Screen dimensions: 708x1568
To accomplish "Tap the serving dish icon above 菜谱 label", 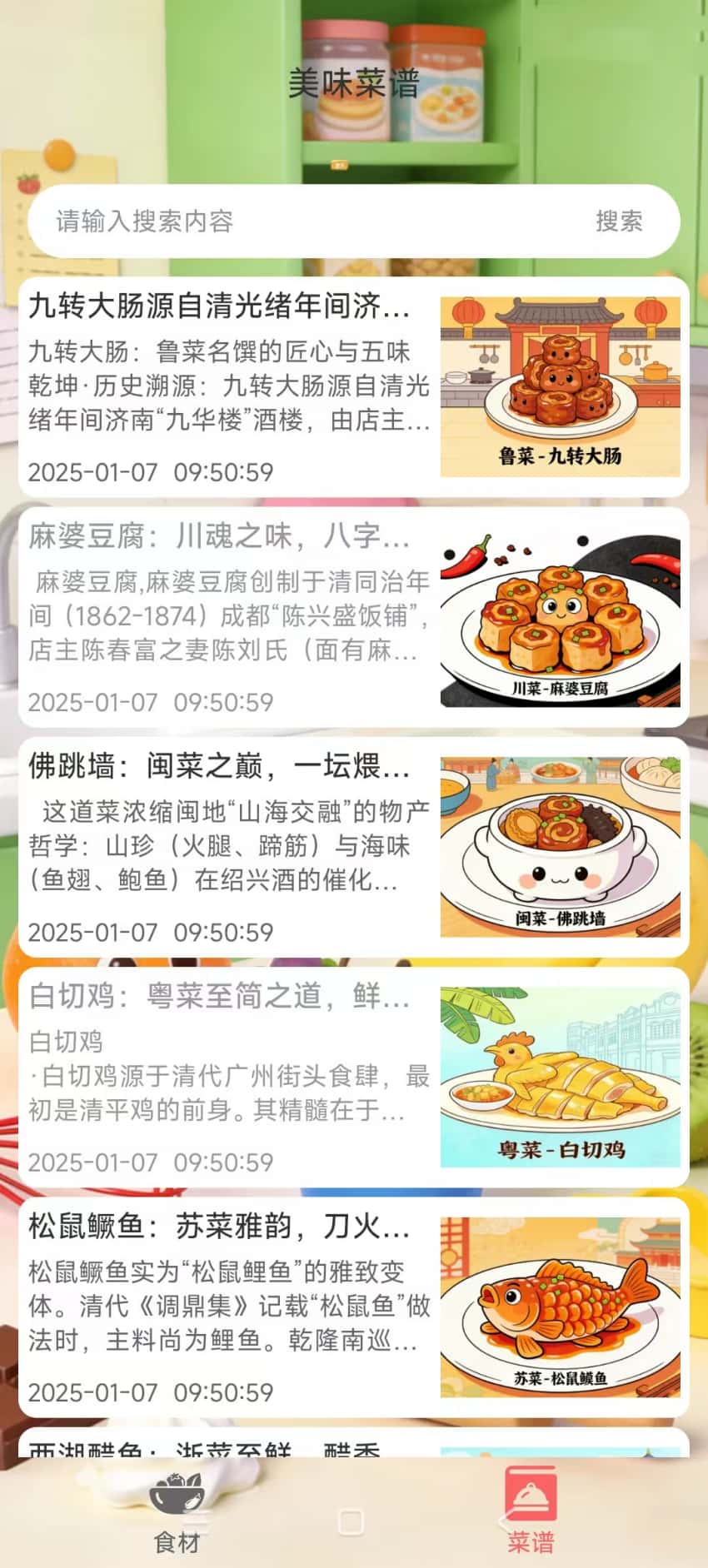I will pos(533,1492).
